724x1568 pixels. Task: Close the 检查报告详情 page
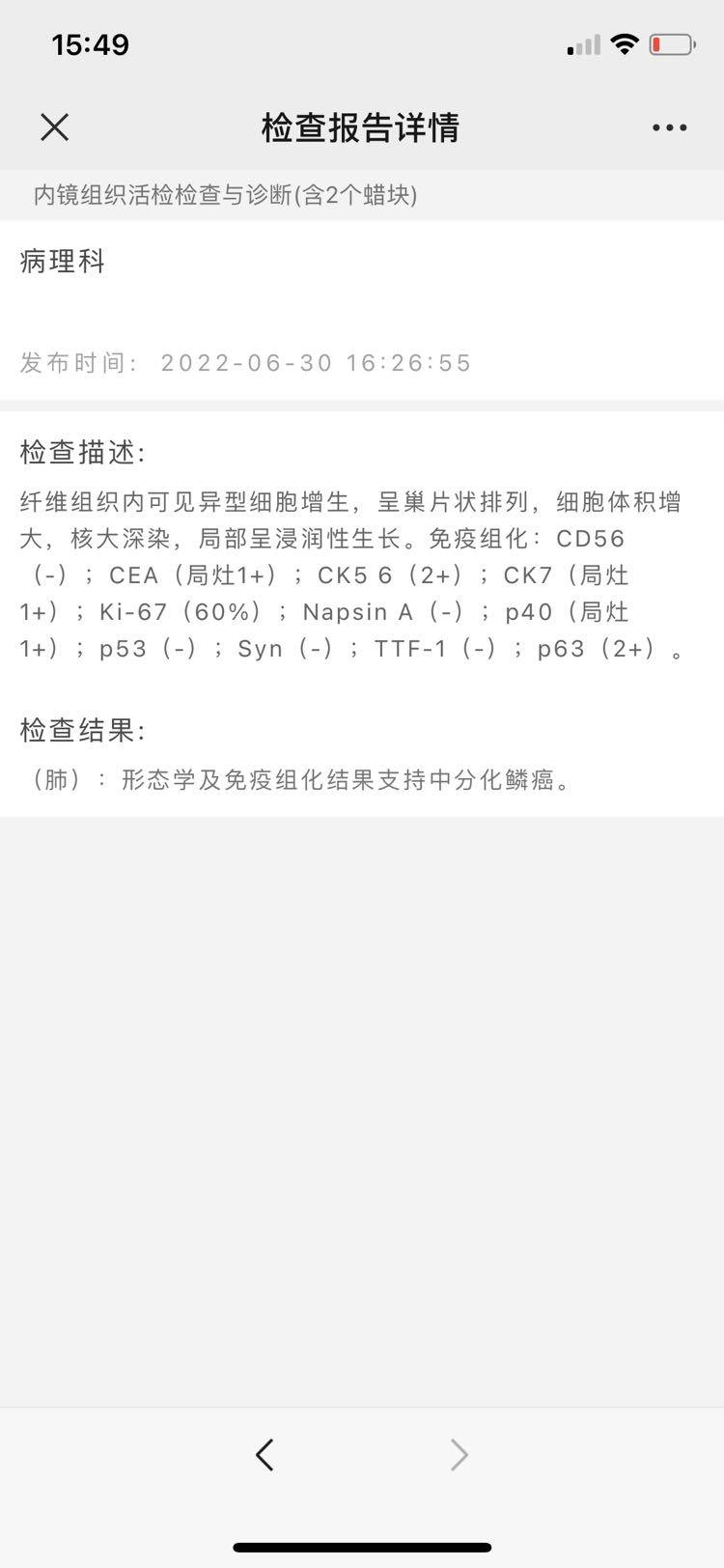click(x=55, y=126)
